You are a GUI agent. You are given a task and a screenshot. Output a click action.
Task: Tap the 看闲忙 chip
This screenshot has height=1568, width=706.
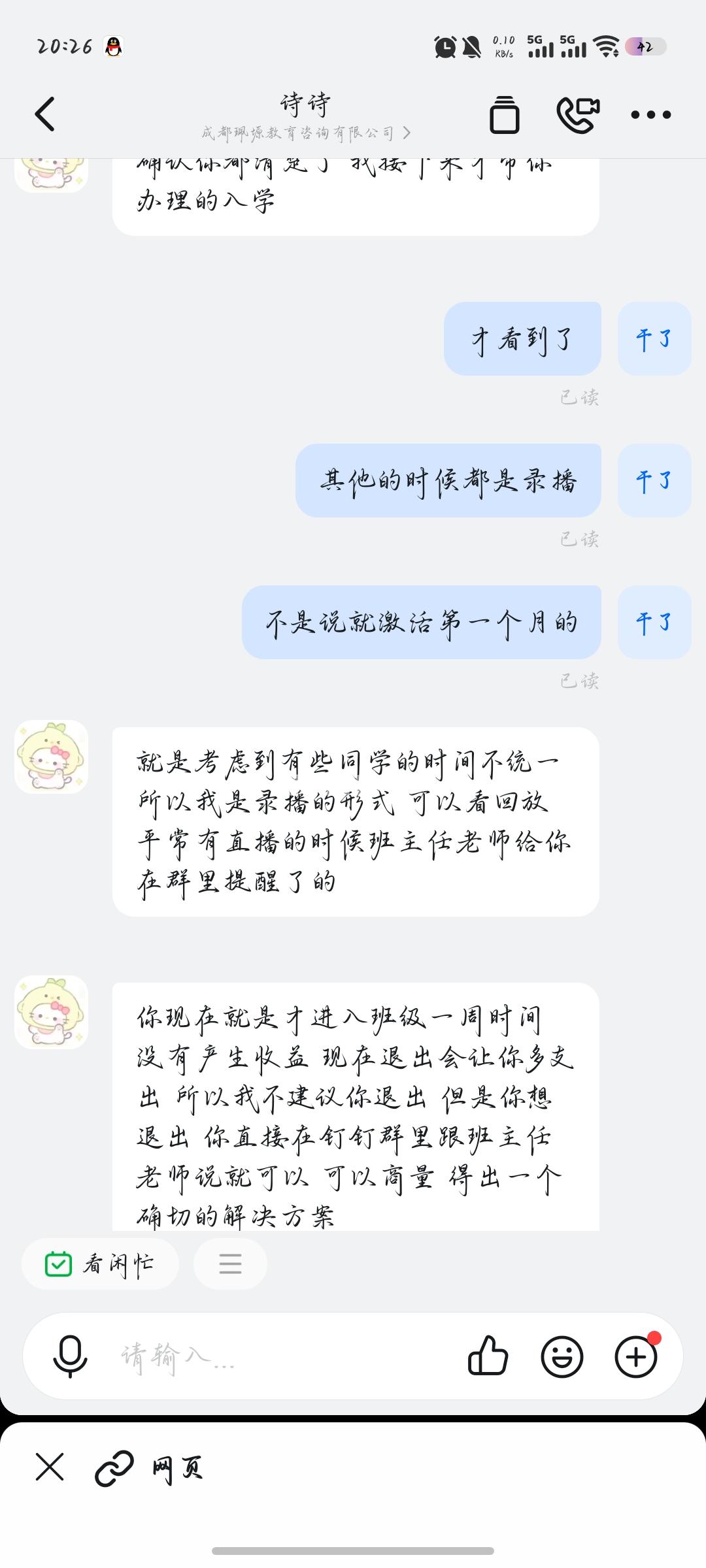[x=100, y=1264]
